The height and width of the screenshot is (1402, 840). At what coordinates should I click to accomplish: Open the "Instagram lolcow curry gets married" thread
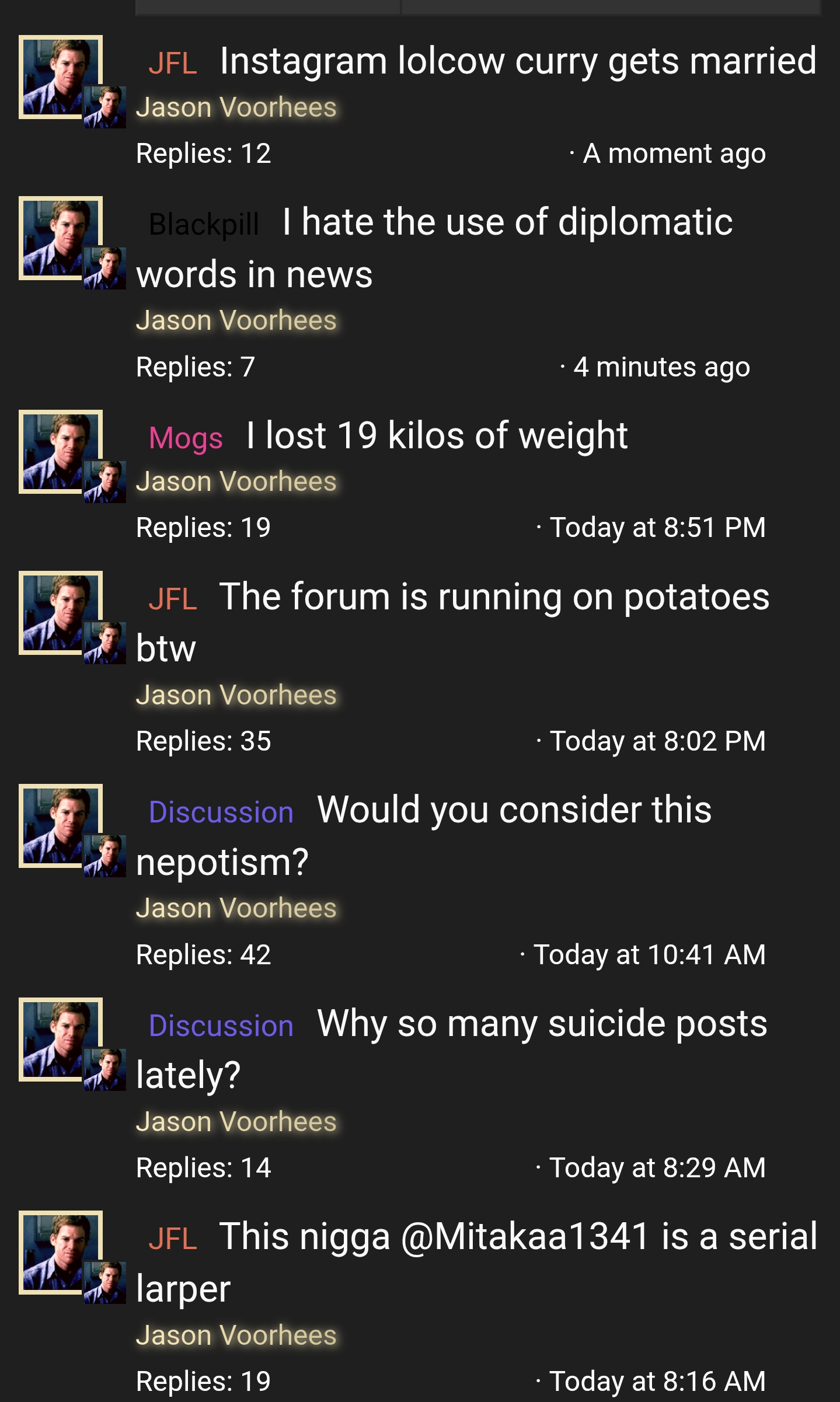[x=517, y=61]
